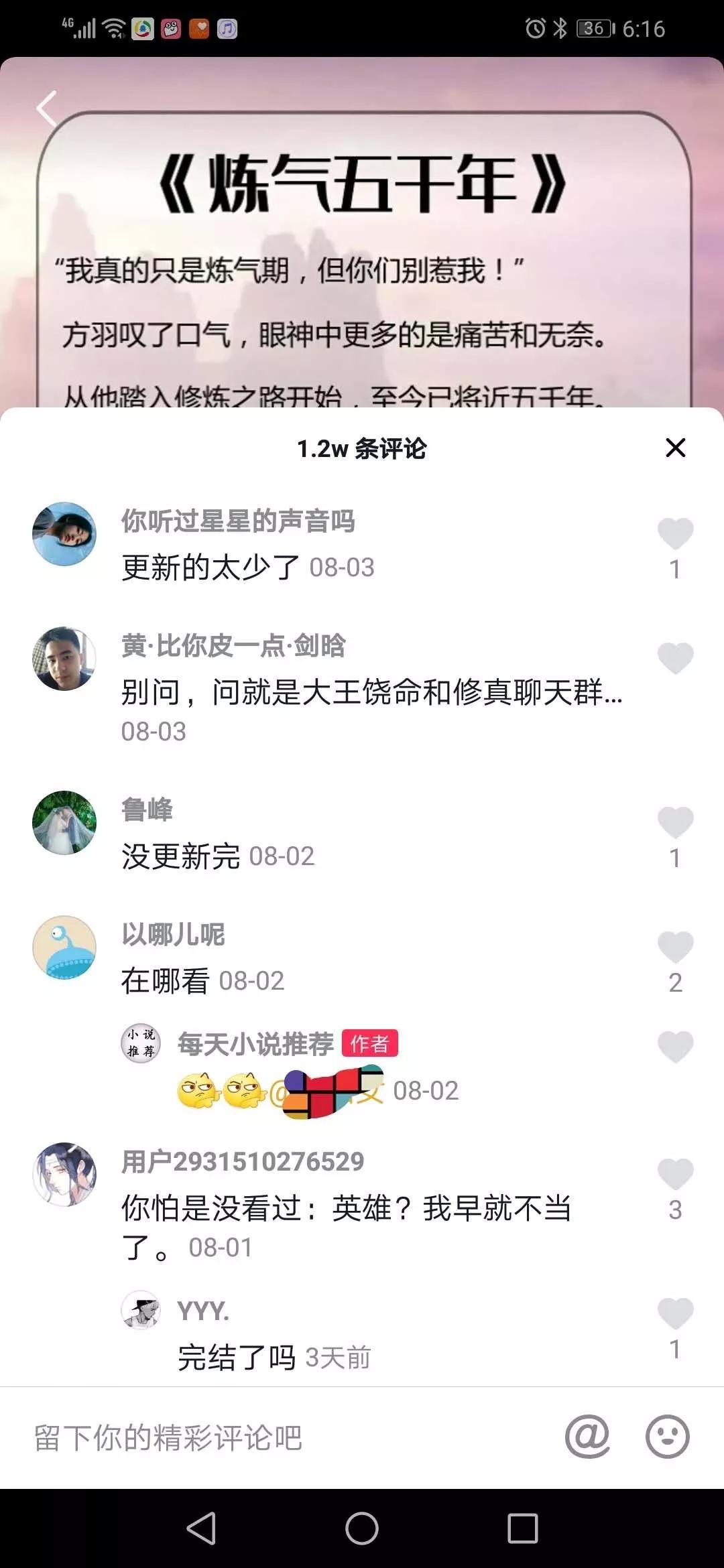Like the reply from YYY.

(675, 1313)
